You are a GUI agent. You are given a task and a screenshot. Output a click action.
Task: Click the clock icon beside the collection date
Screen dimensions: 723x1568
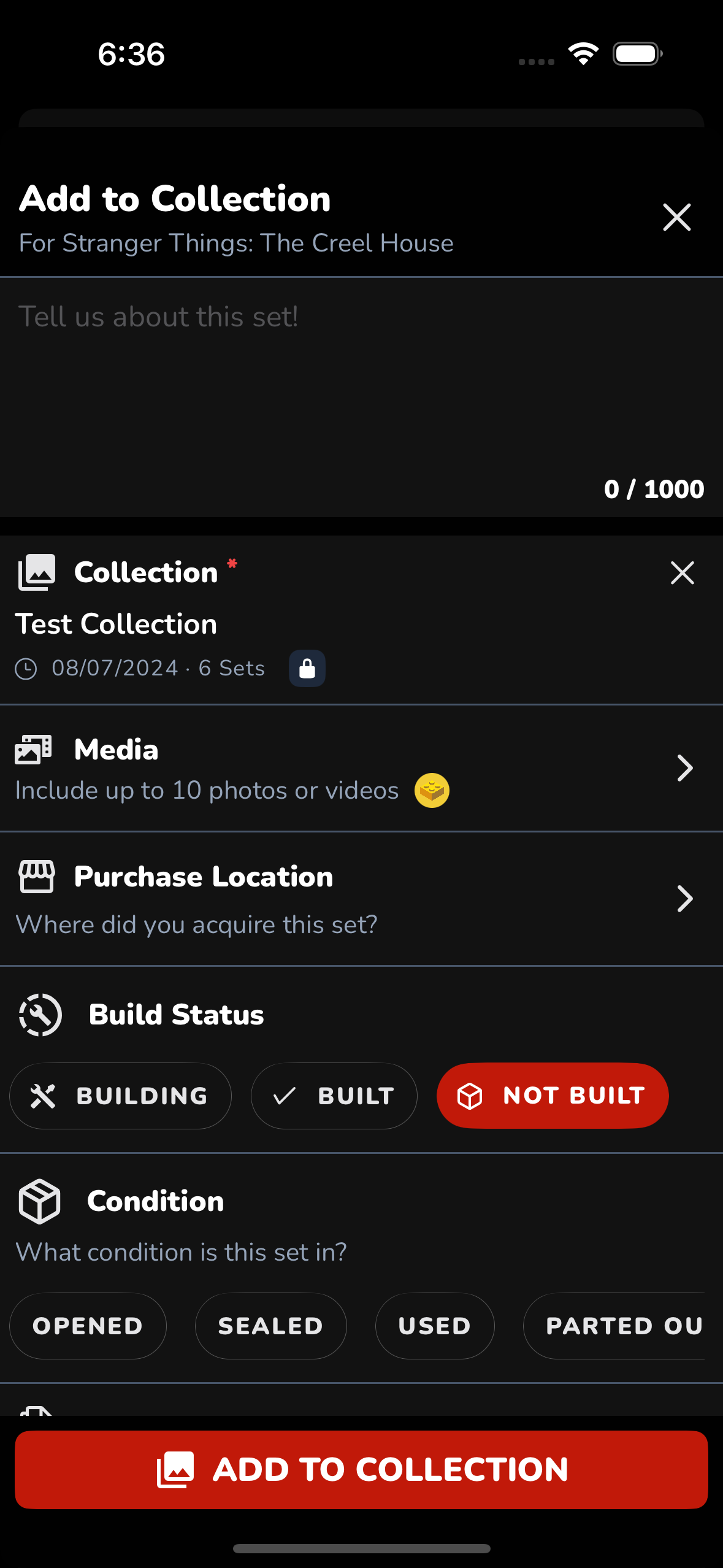coord(27,668)
